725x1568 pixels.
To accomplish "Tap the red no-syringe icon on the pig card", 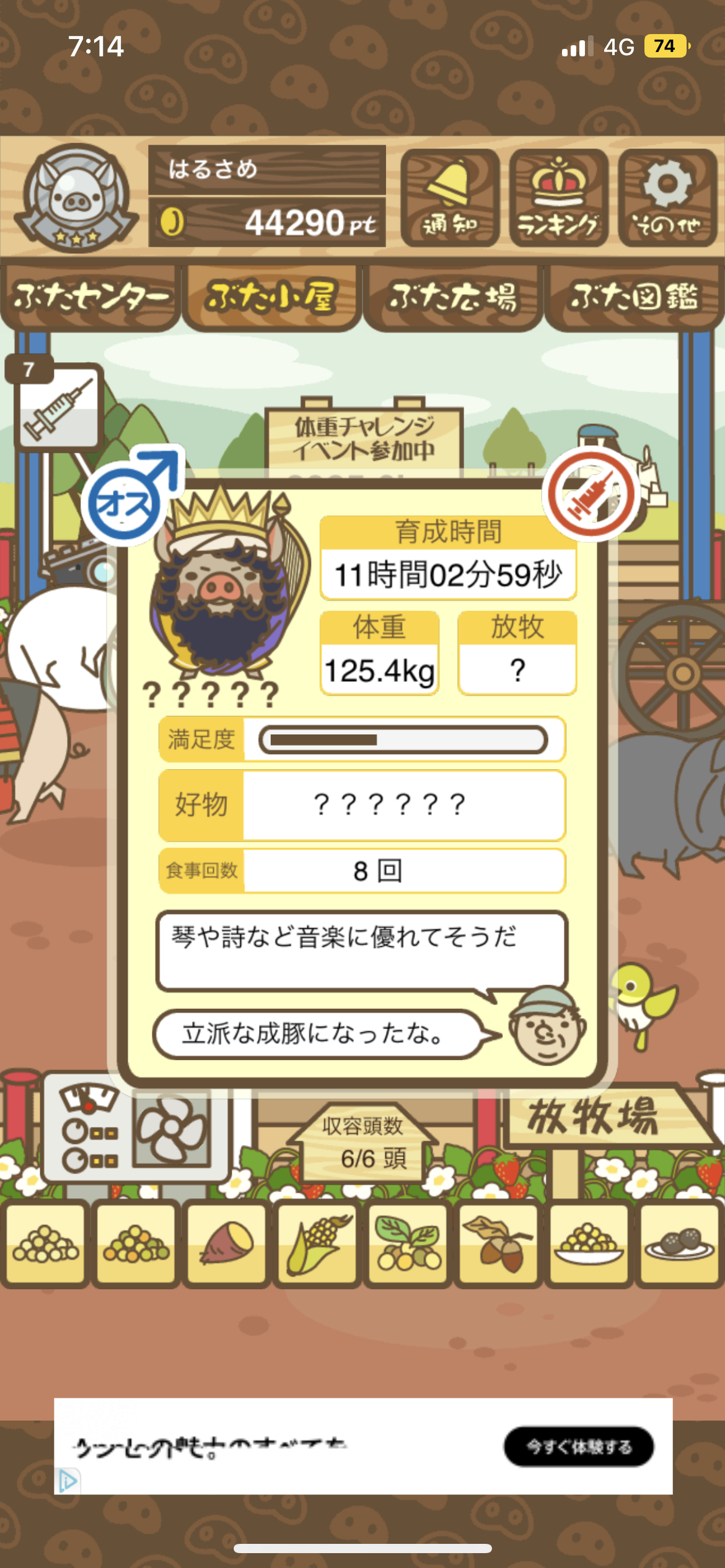I will pyautogui.click(x=592, y=494).
